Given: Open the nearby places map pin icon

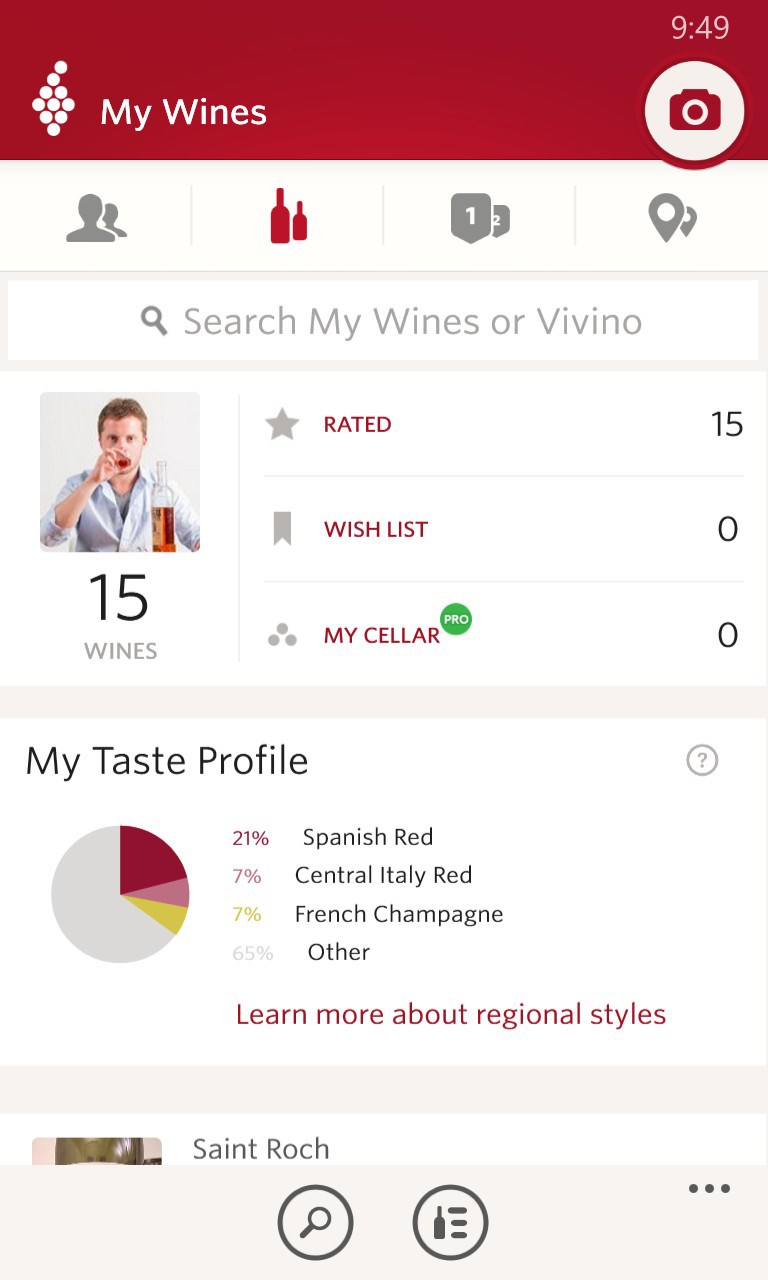Looking at the screenshot, I should pos(671,215).
